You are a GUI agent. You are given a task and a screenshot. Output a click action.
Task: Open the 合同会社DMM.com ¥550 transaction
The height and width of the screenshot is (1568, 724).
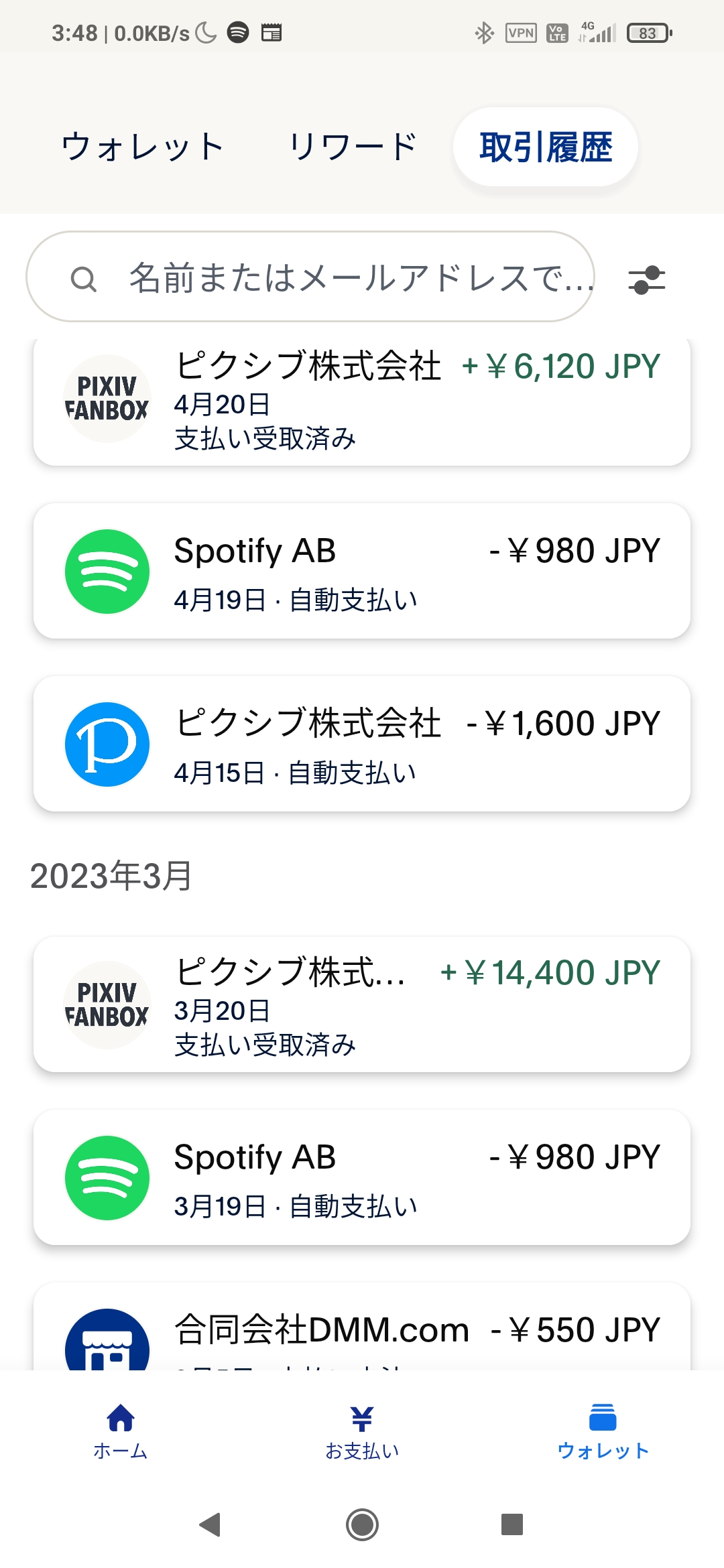click(x=362, y=1330)
